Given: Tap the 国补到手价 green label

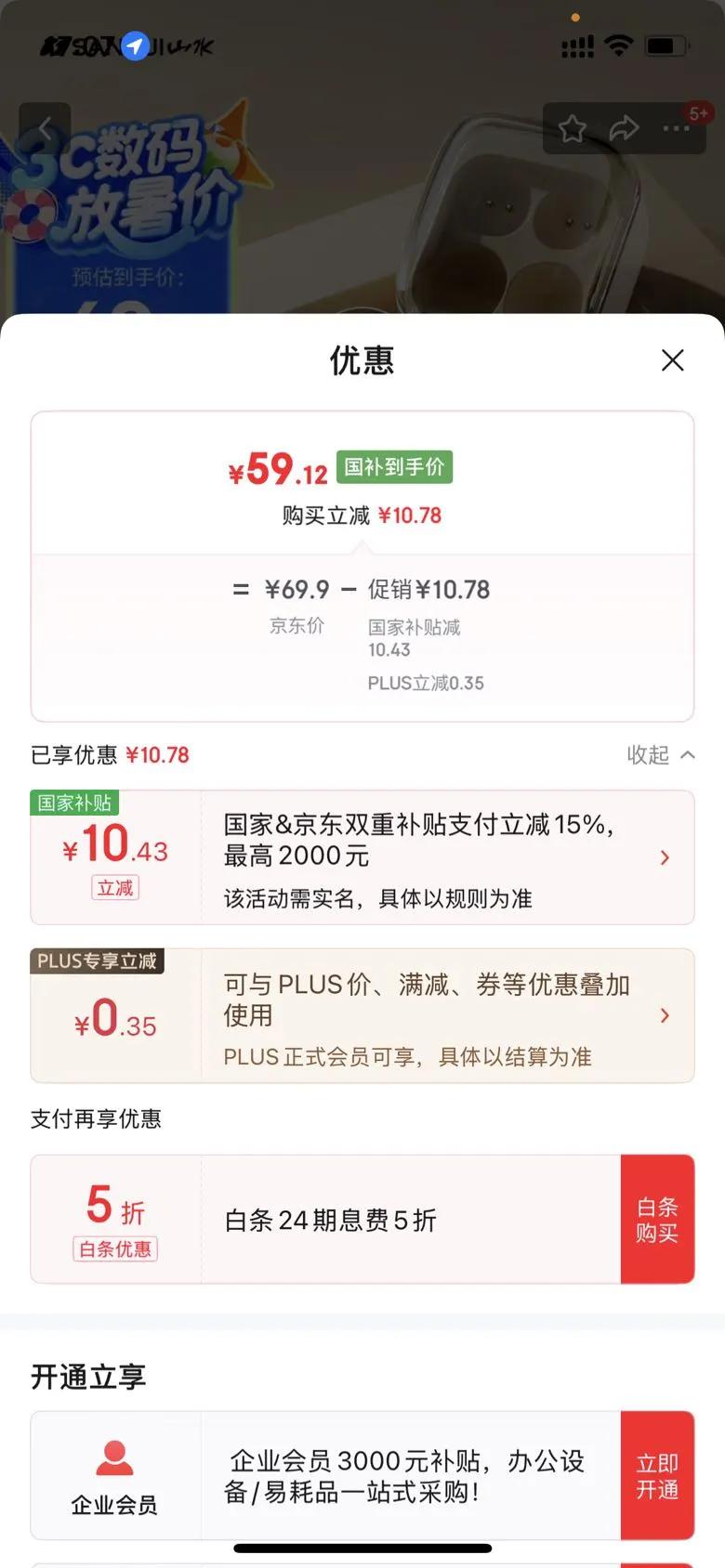Looking at the screenshot, I should [394, 468].
